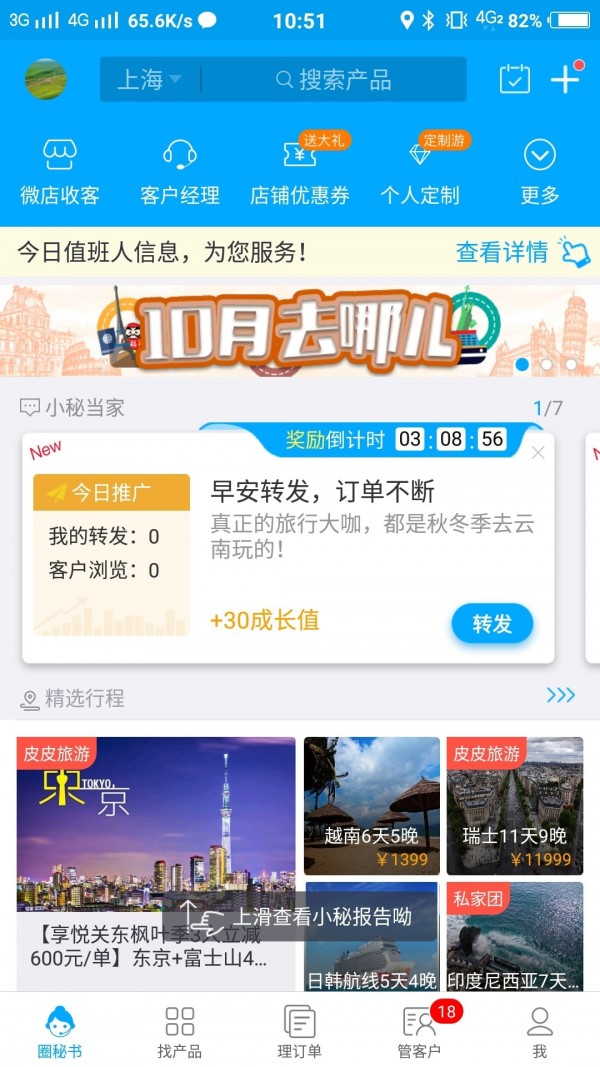Open the 越南6天5晚 trip
Screen dimensions: 600x1067
point(371,805)
